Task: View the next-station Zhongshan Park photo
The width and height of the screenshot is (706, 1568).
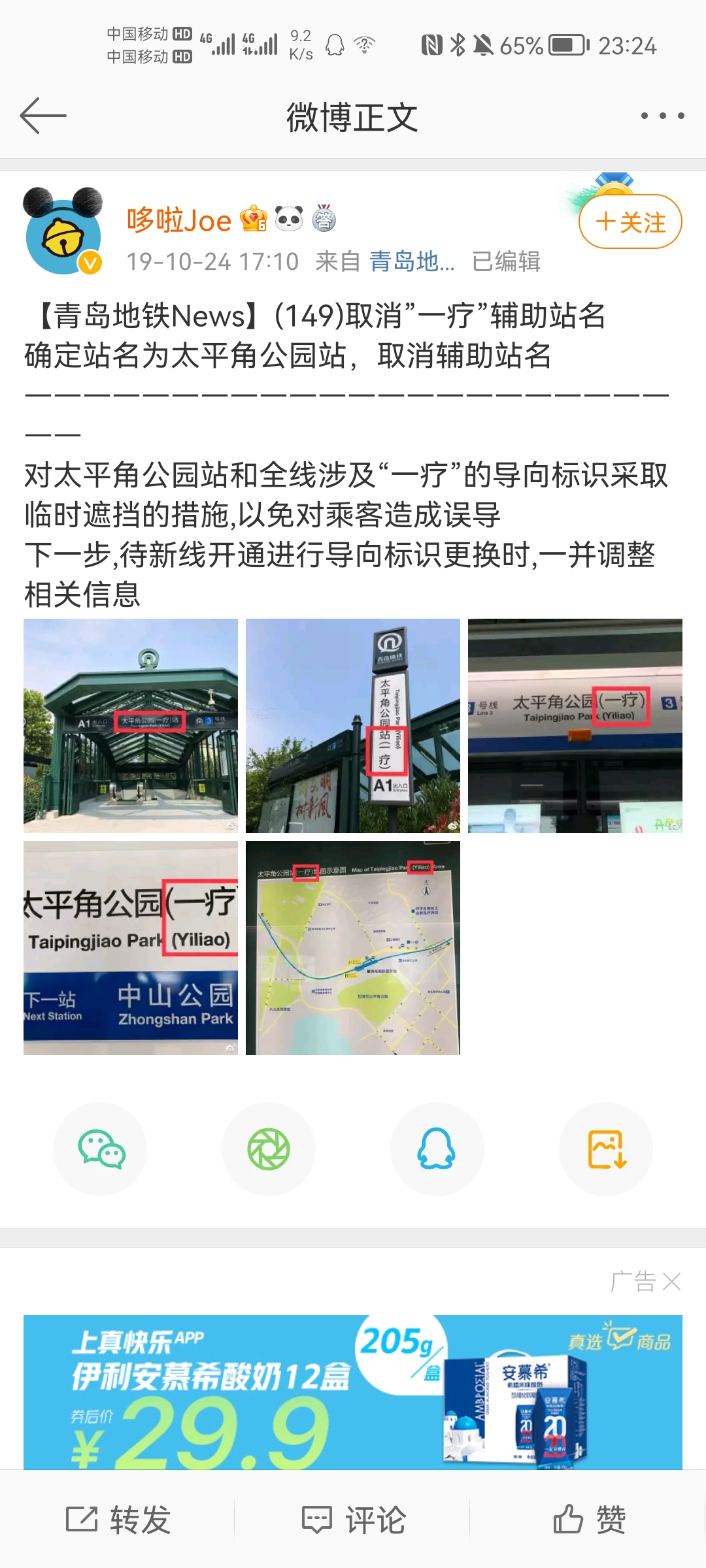Action: [131, 947]
